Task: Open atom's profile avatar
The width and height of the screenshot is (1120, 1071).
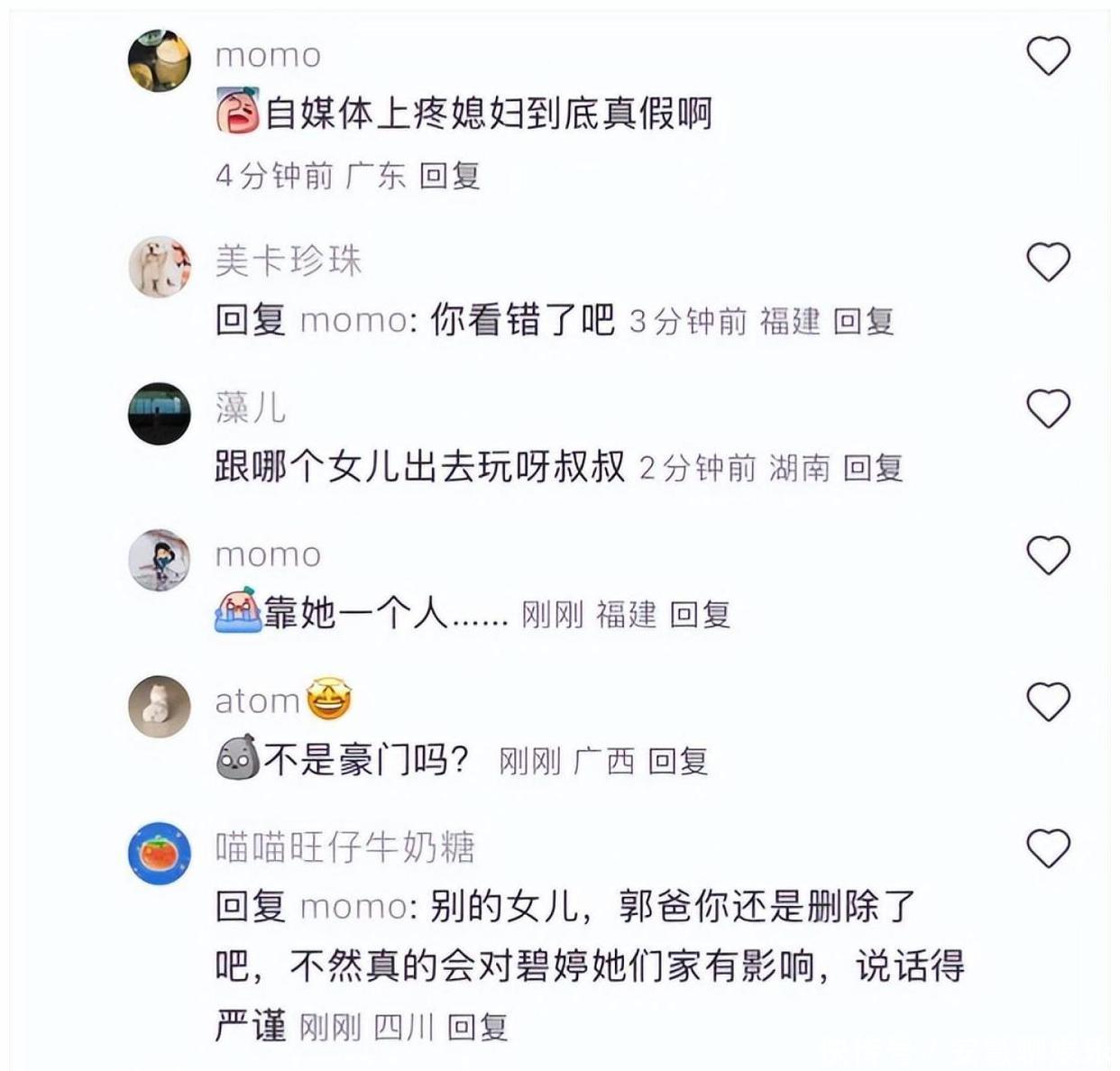Action: coord(161,706)
